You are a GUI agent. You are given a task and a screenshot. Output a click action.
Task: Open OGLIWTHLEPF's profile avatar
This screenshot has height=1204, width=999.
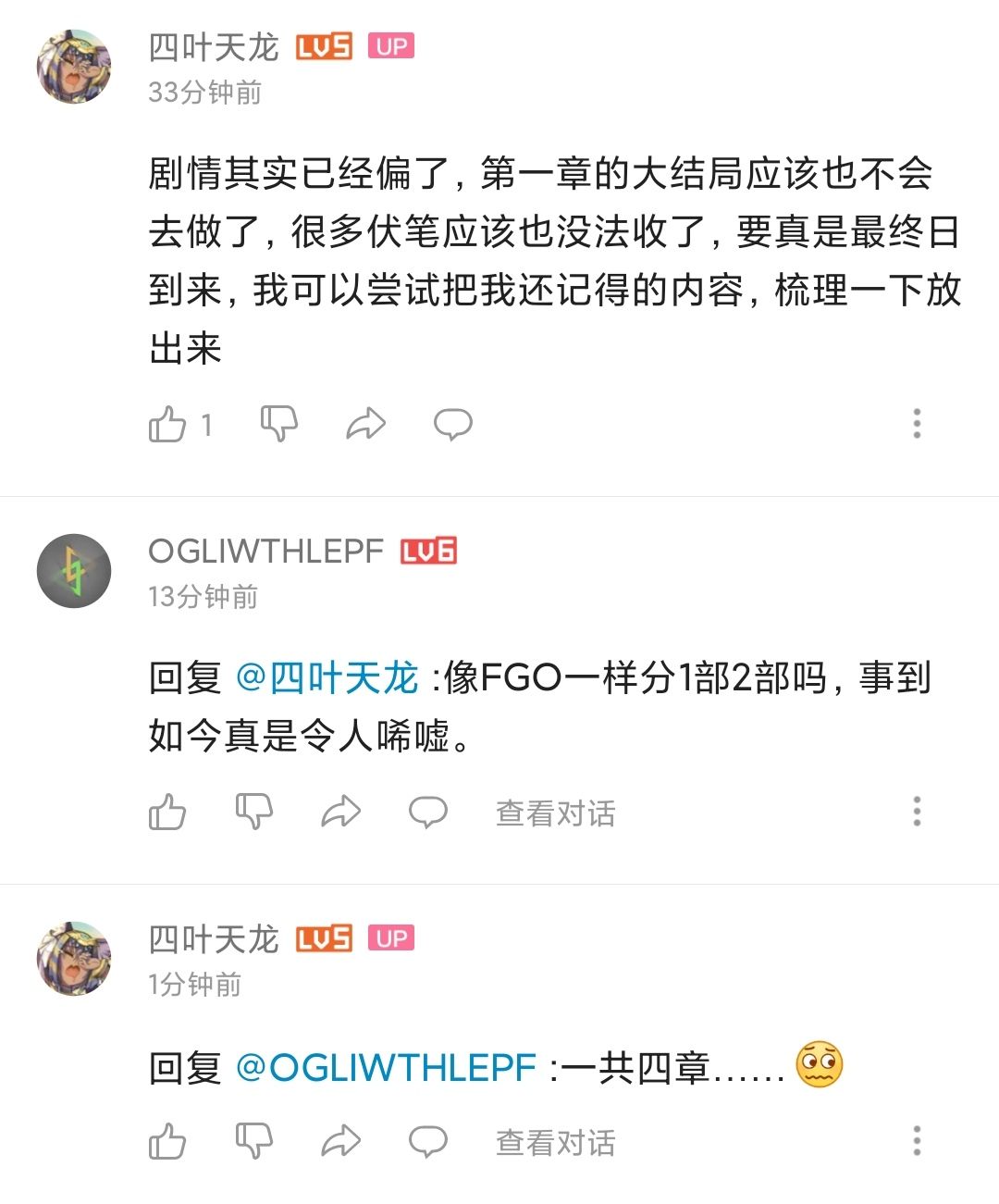74,571
